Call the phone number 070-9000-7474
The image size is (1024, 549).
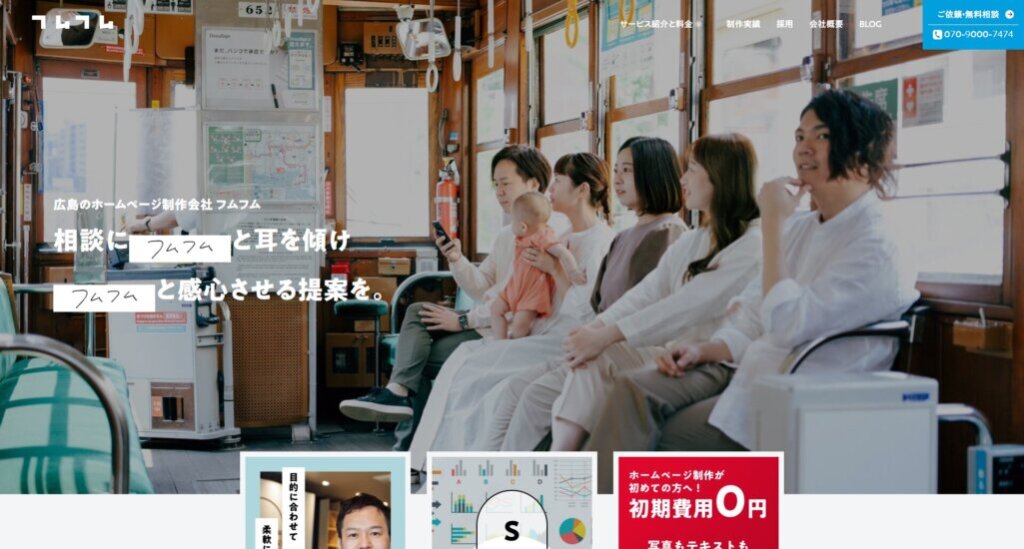[x=973, y=34]
